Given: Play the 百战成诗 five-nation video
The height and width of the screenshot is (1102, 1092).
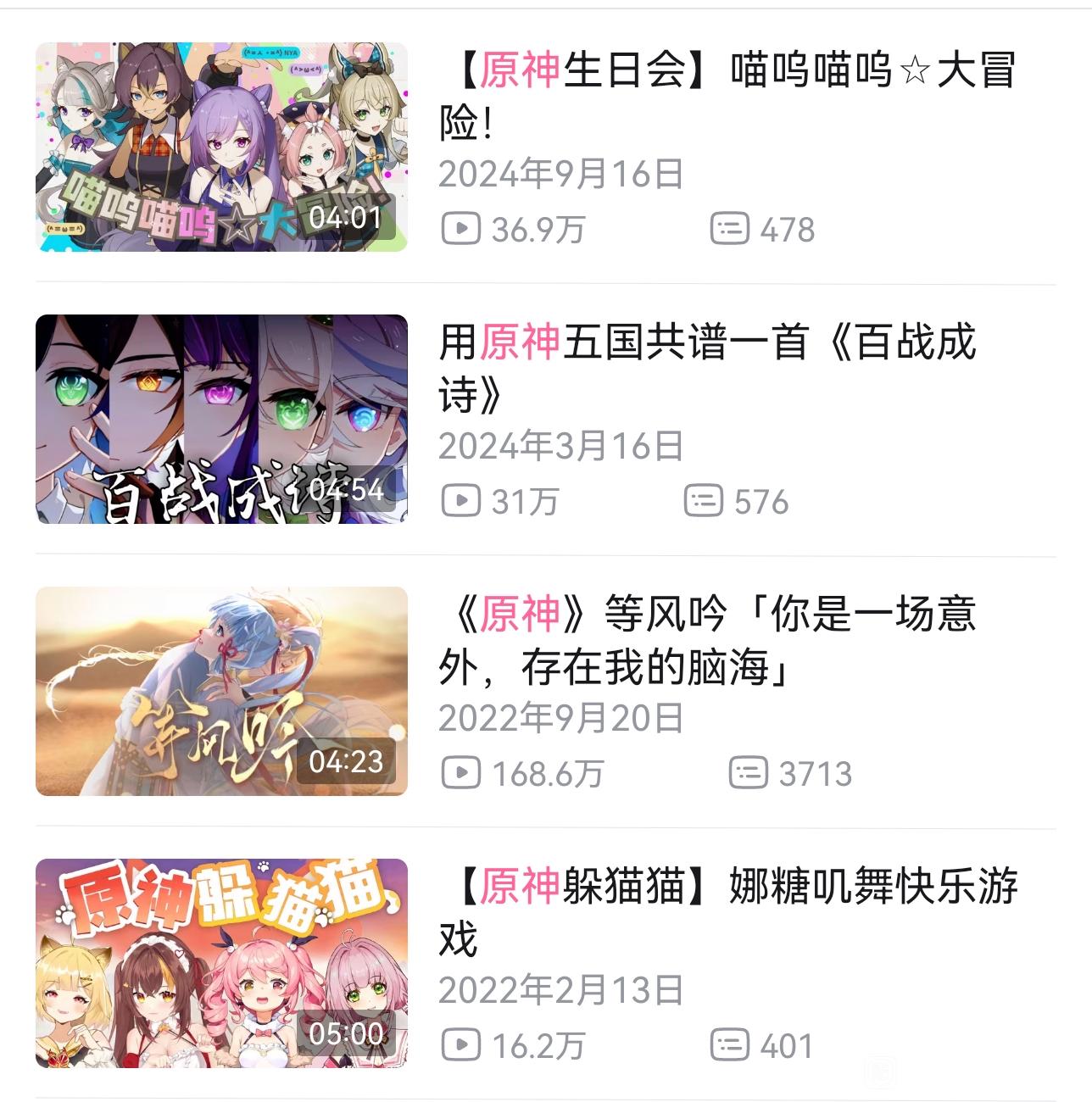Looking at the screenshot, I should [x=220, y=419].
